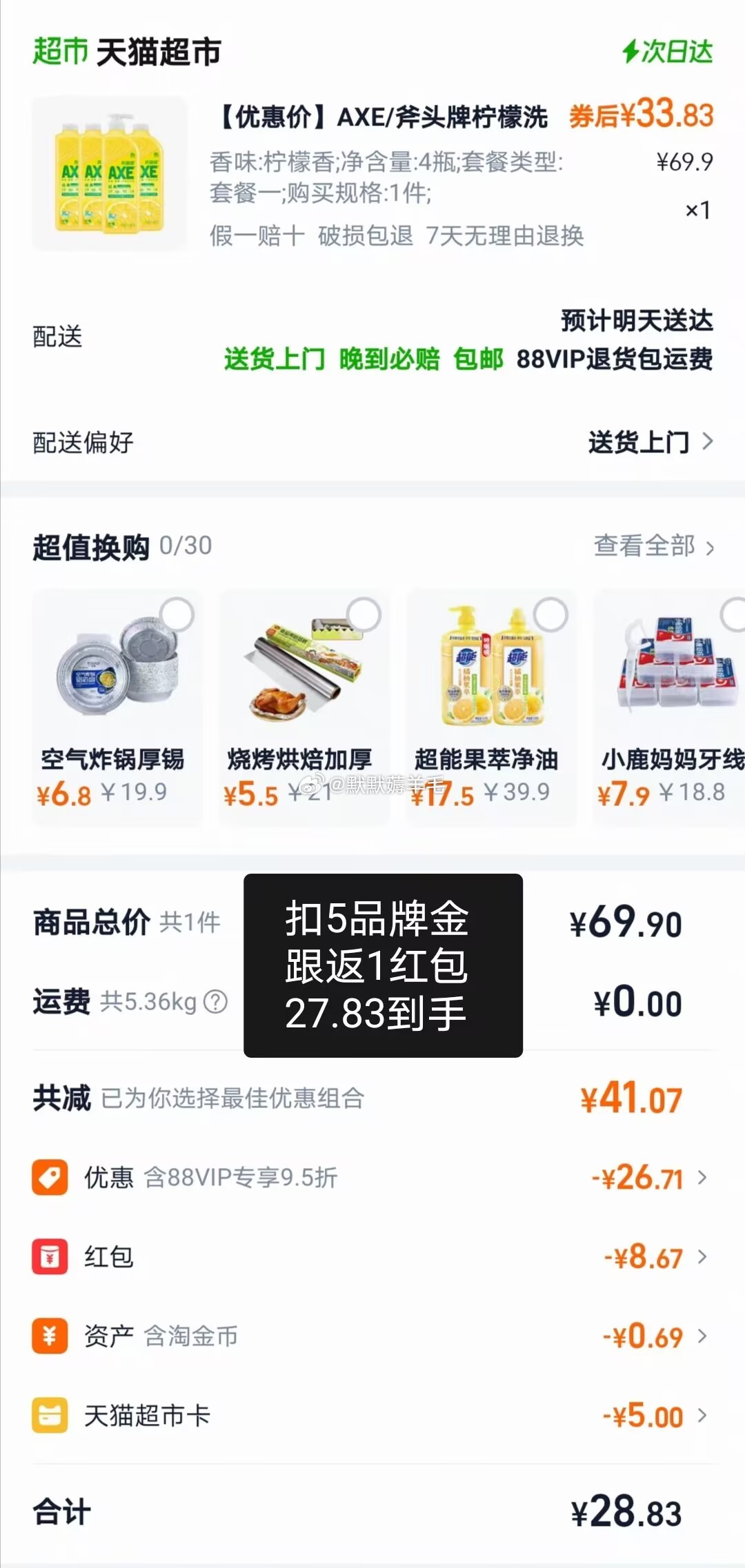Change delivery preference 送货上门

click(650, 442)
